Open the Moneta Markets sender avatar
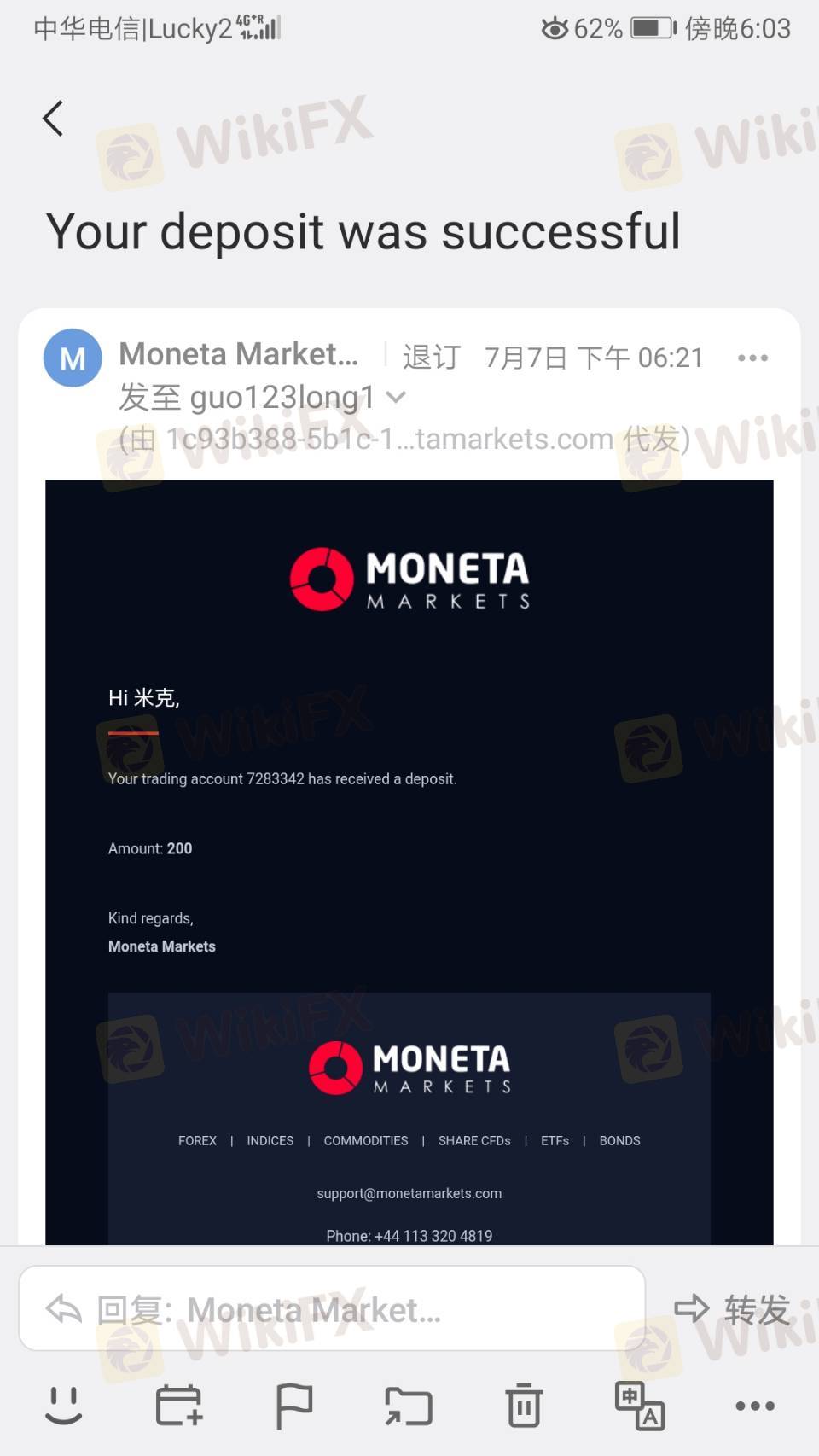This screenshot has width=819, height=1456. click(73, 358)
